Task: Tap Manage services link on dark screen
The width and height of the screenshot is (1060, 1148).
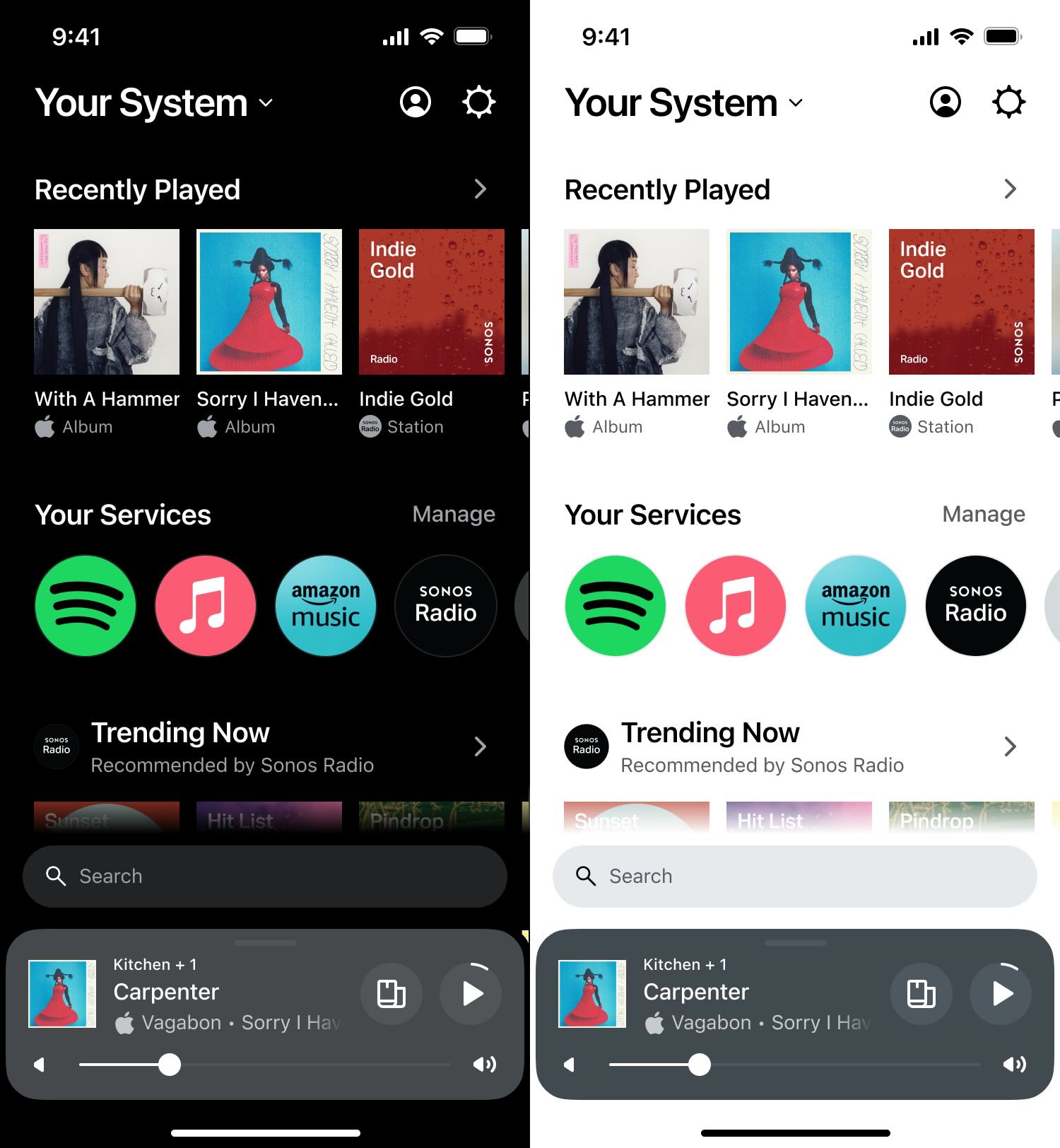Action: pyautogui.click(x=454, y=514)
